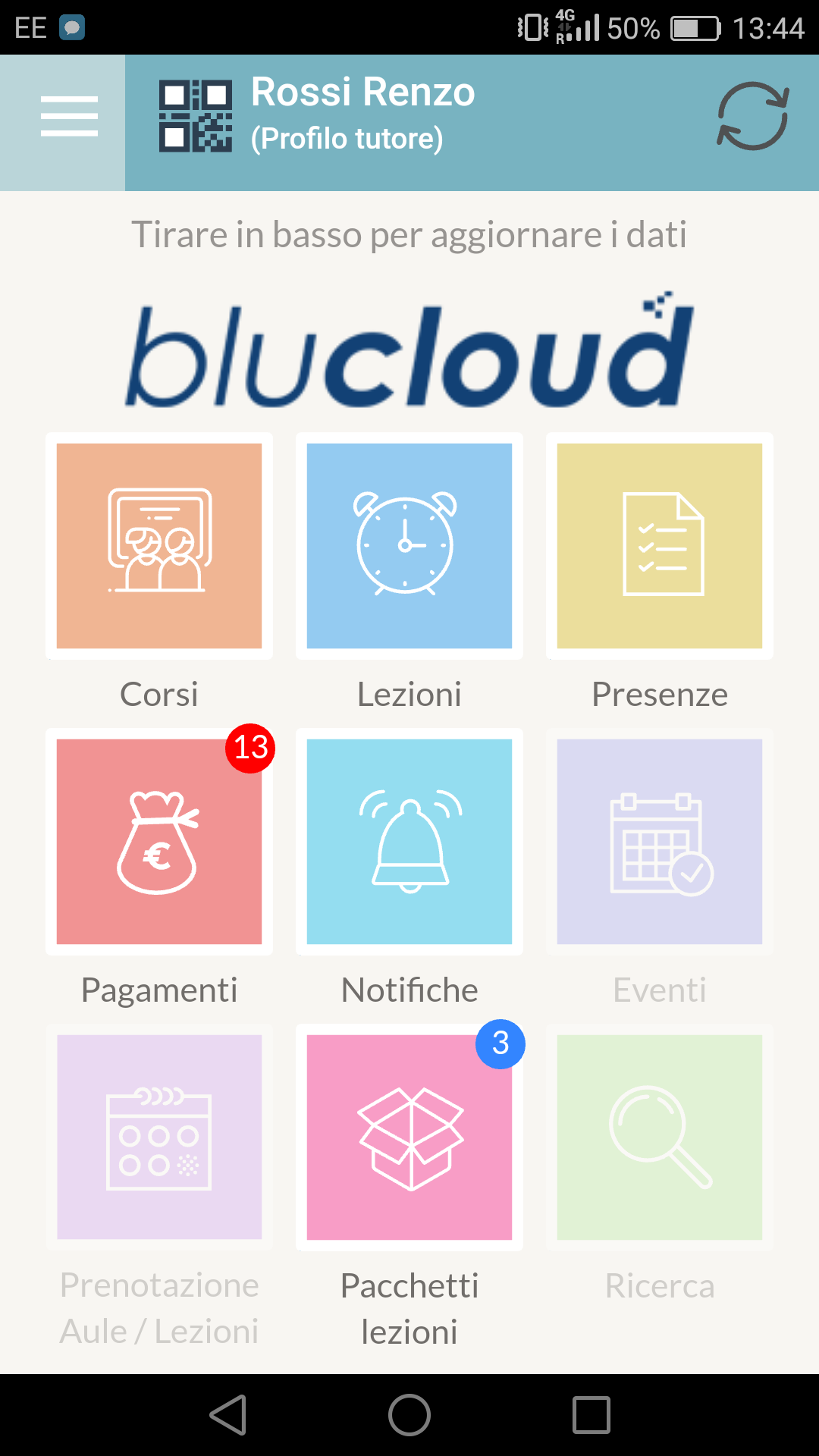This screenshot has height=1456, width=819.
Task: Open the Lezioni tile
Action: coord(409,546)
